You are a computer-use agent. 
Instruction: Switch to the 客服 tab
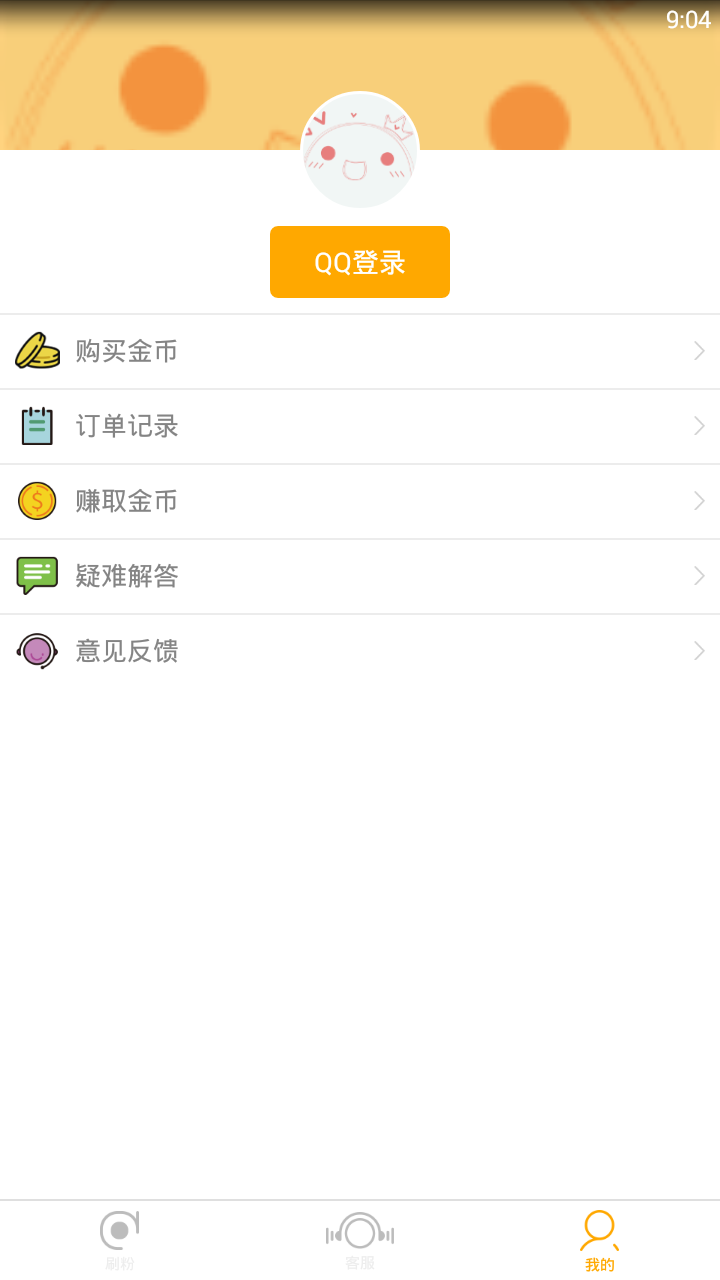[360, 1240]
